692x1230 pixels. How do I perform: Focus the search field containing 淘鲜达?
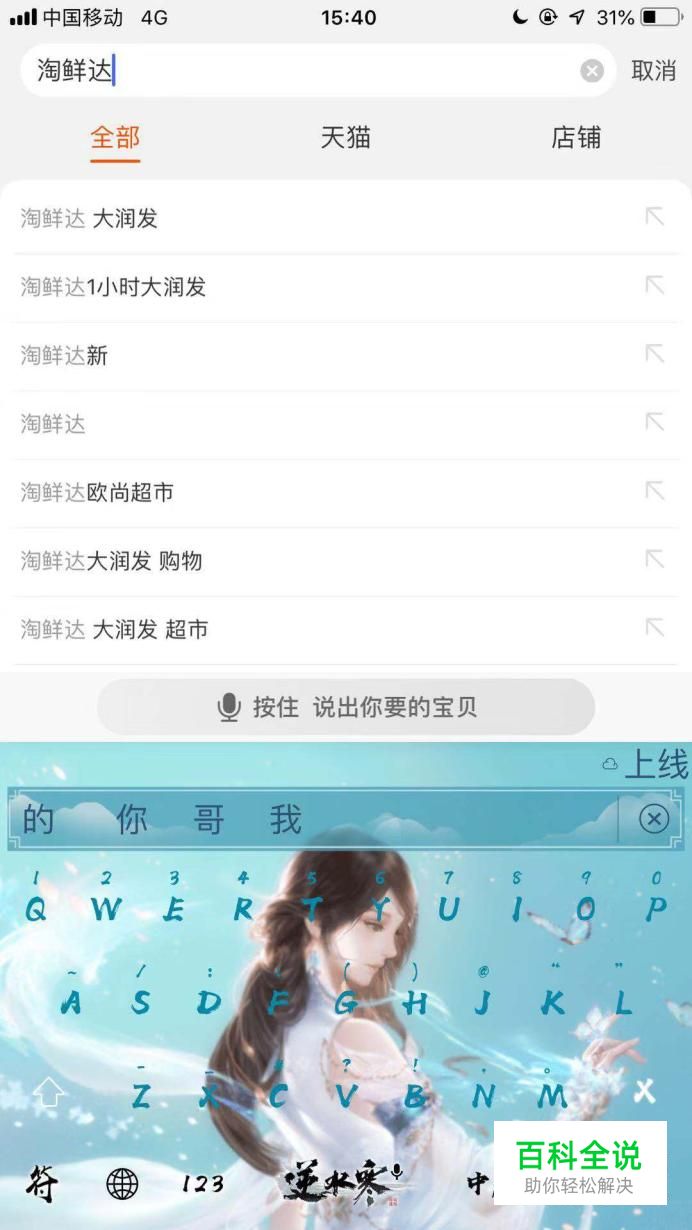(300, 71)
